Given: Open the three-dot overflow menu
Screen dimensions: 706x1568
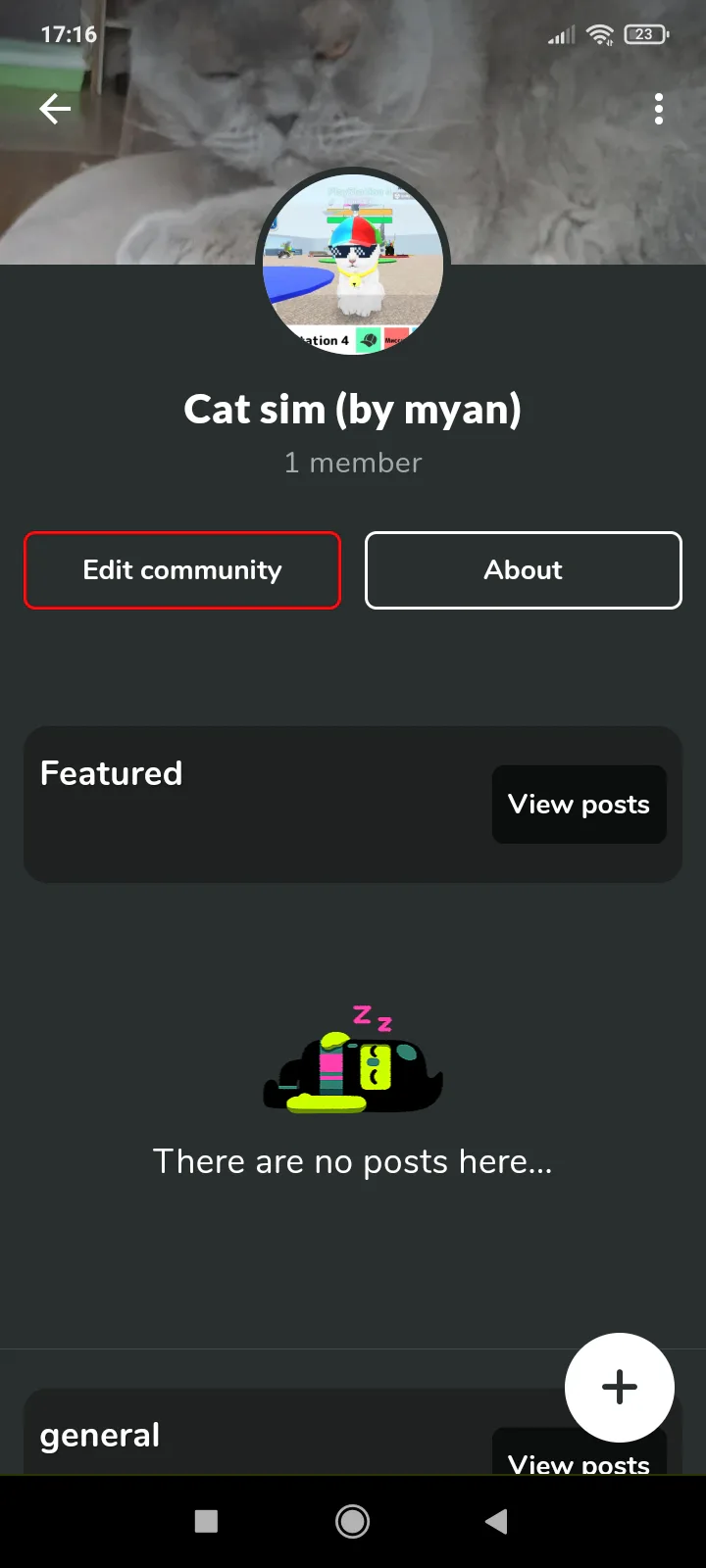Looking at the screenshot, I should 659,109.
